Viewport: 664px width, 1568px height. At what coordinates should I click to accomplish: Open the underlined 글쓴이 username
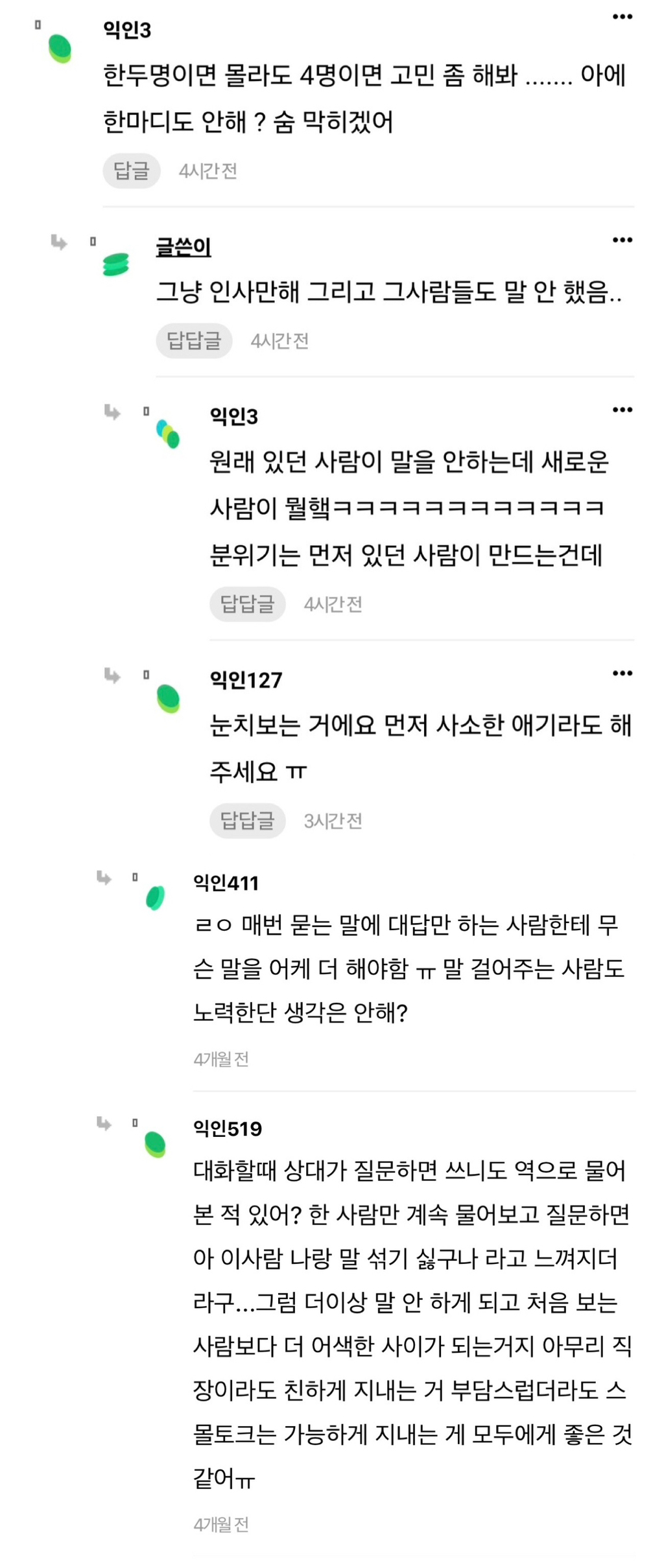[x=183, y=247]
